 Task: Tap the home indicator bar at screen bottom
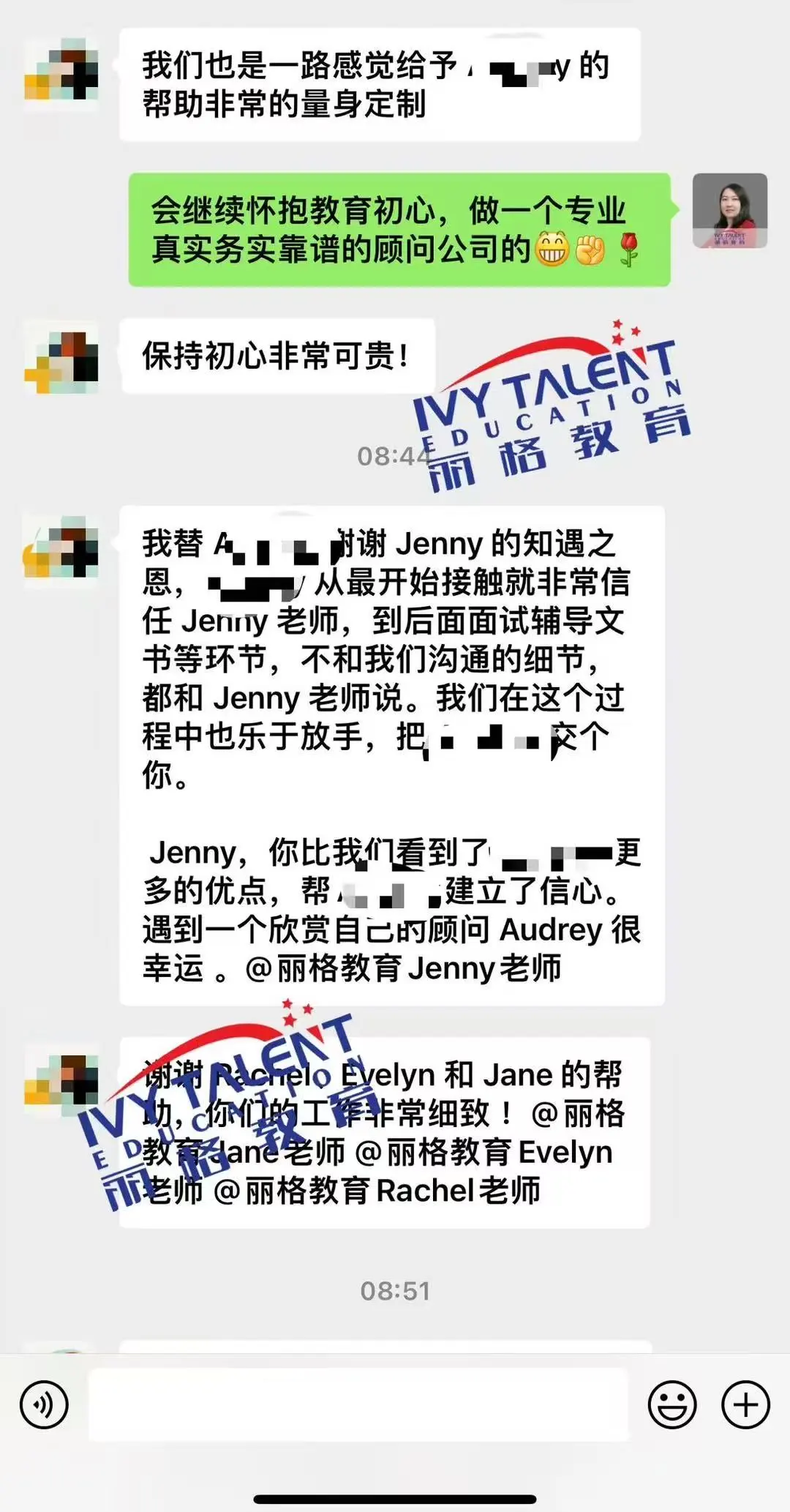coord(395,1497)
